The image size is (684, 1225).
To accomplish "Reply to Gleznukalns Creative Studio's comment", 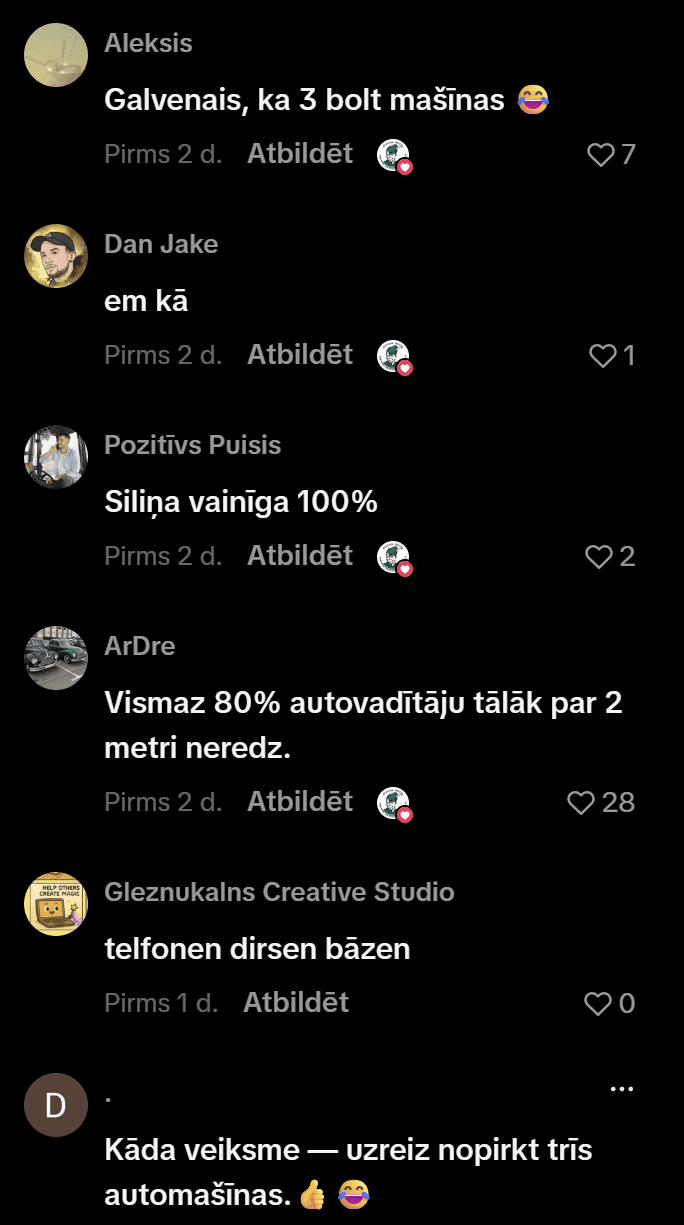I will tap(296, 1003).
